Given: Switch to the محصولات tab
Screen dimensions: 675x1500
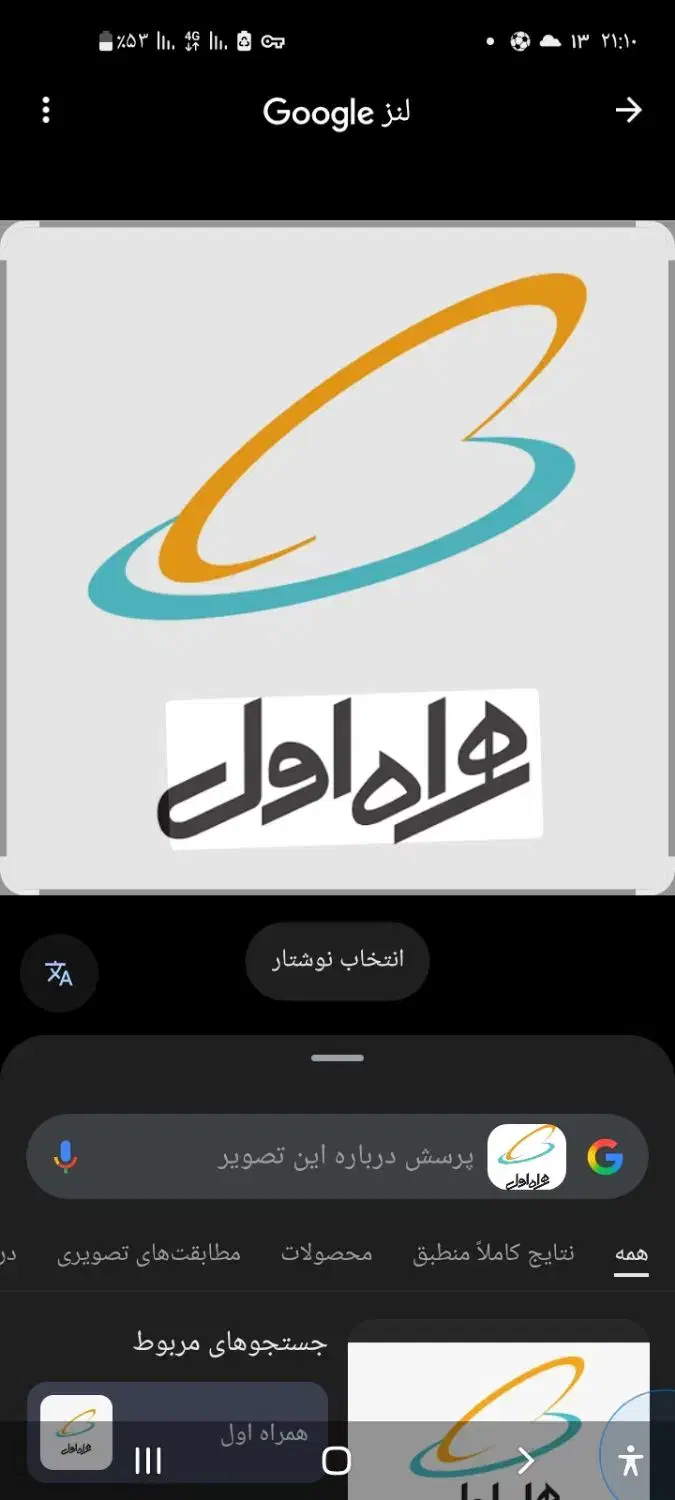Looking at the screenshot, I should click(326, 1254).
